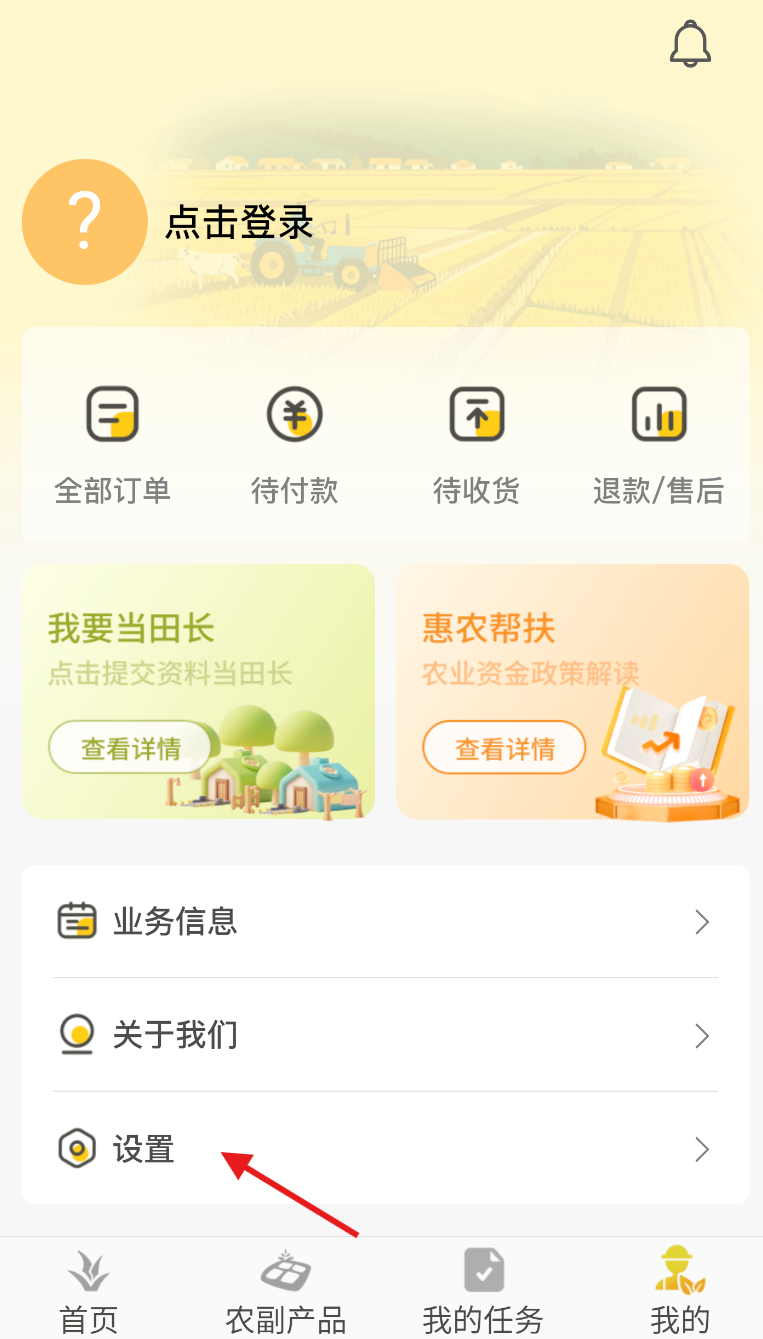Viewport: 763px width, 1339px height.
Task: Open the 关于我们 row
Action: click(x=385, y=1035)
